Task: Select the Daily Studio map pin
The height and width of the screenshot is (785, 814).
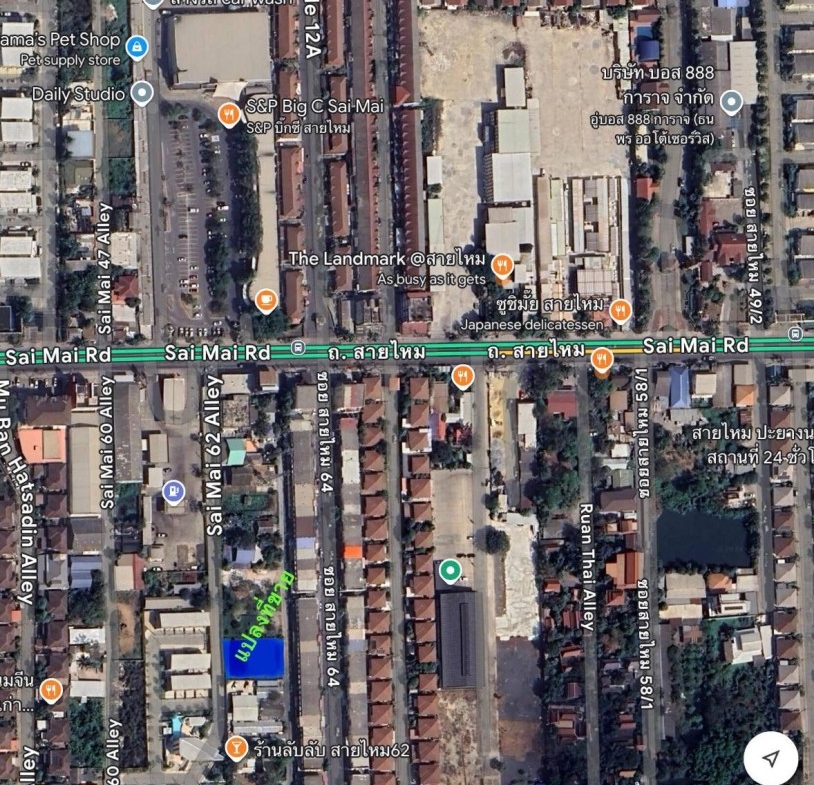Action: point(142,94)
